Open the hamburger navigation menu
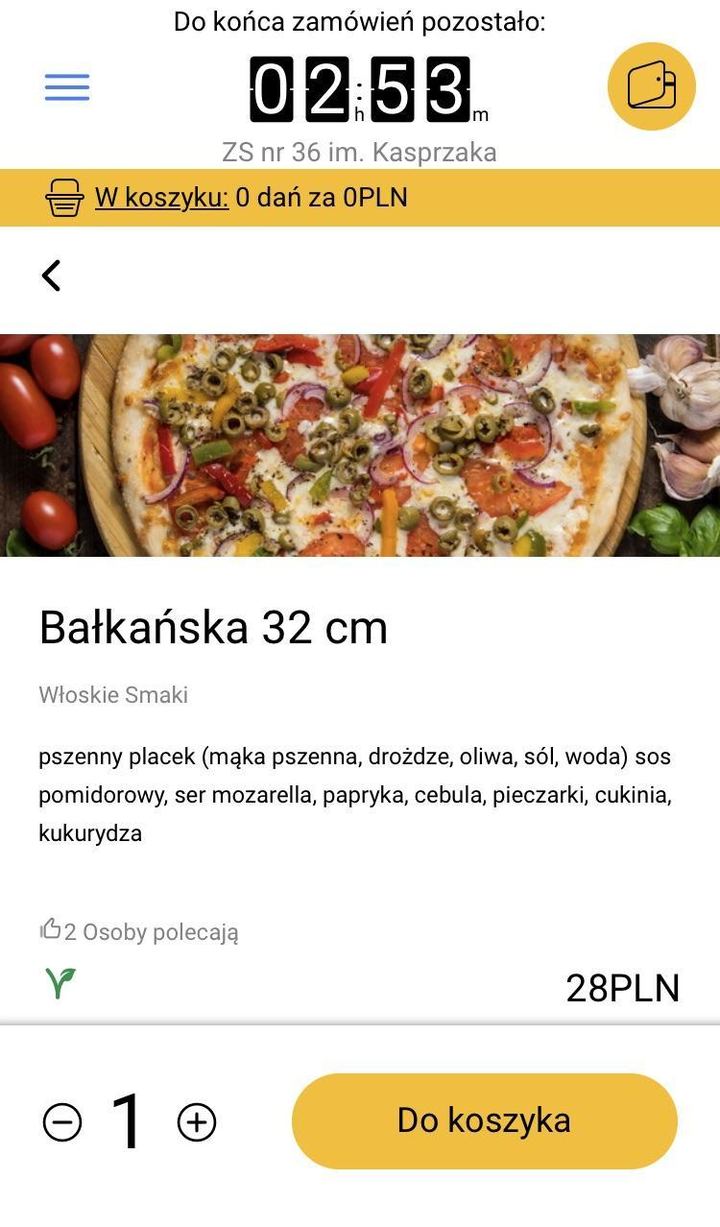The width and height of the screenshot is (720, 1227). tap(66, 86)
